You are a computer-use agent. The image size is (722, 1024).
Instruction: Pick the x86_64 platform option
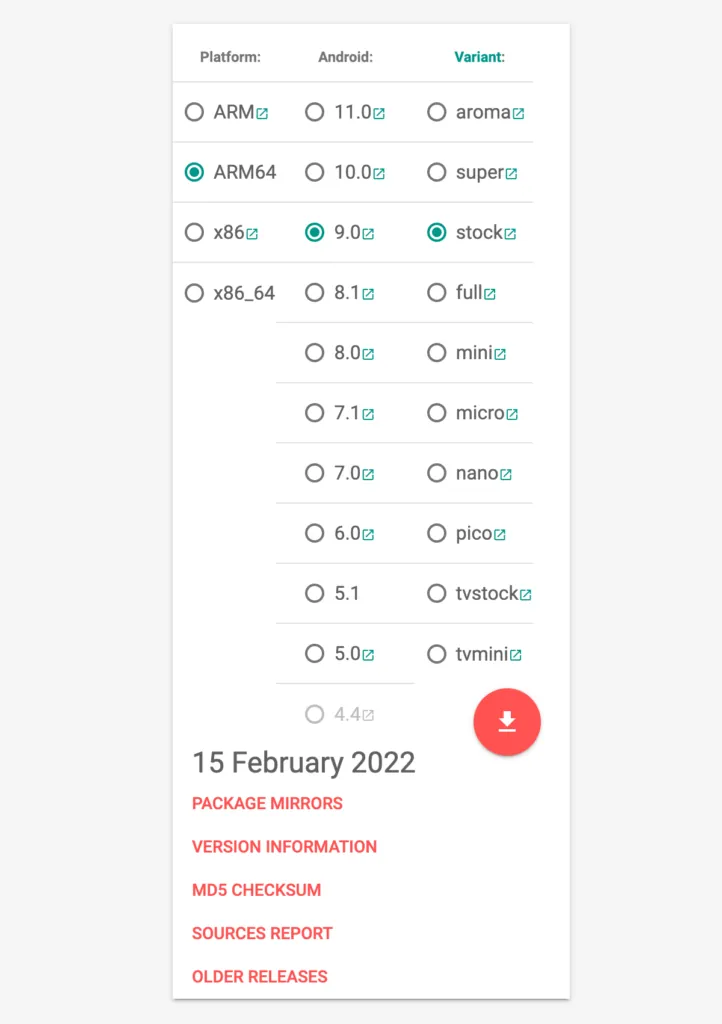(x=194, y=293)
